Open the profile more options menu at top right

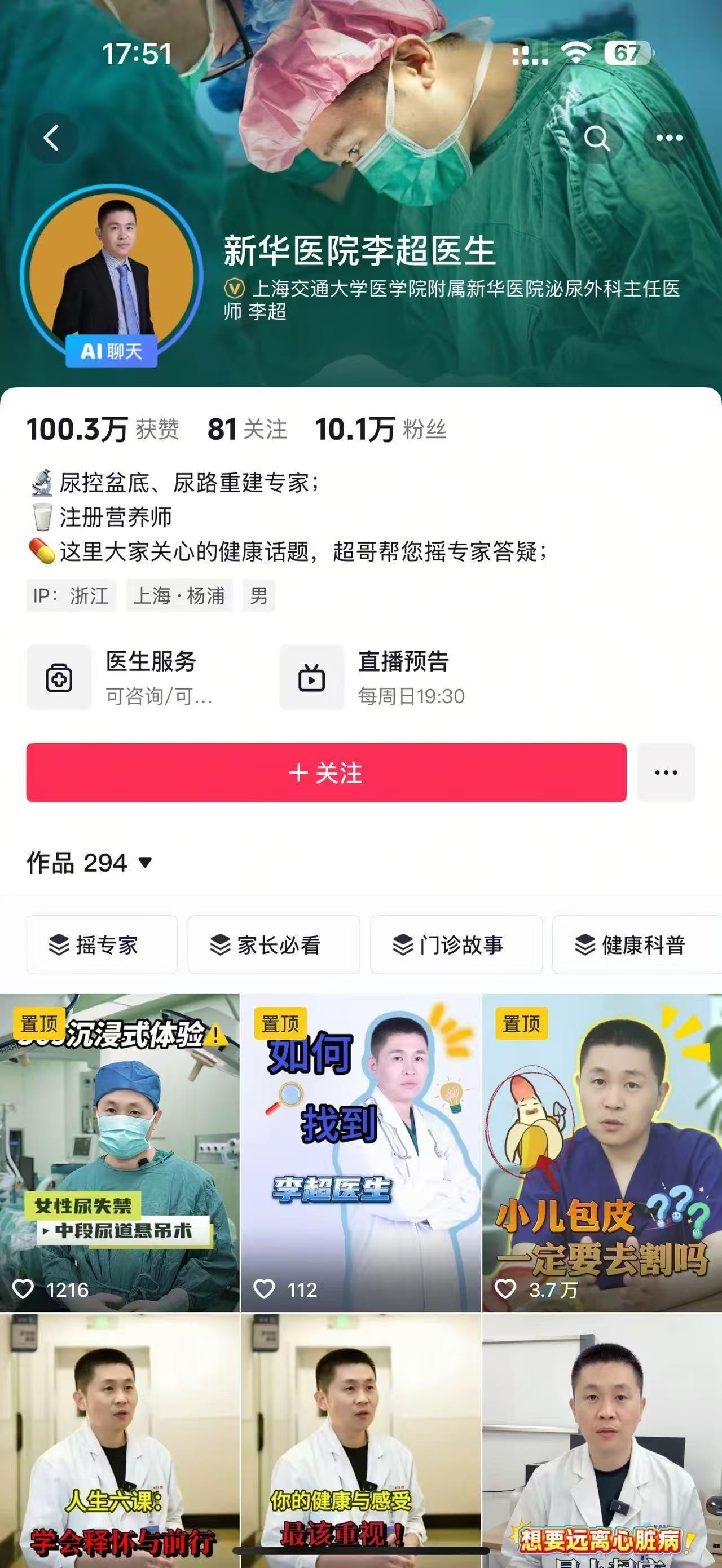668,139
